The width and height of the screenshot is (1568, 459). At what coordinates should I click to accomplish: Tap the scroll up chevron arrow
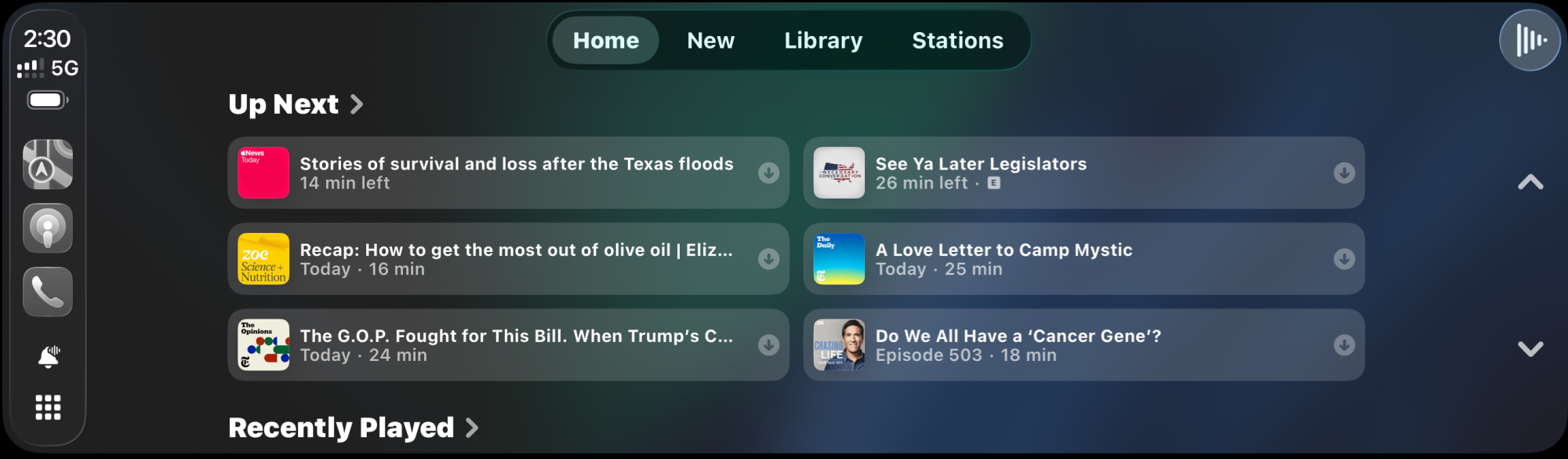tap(1530, 182)
